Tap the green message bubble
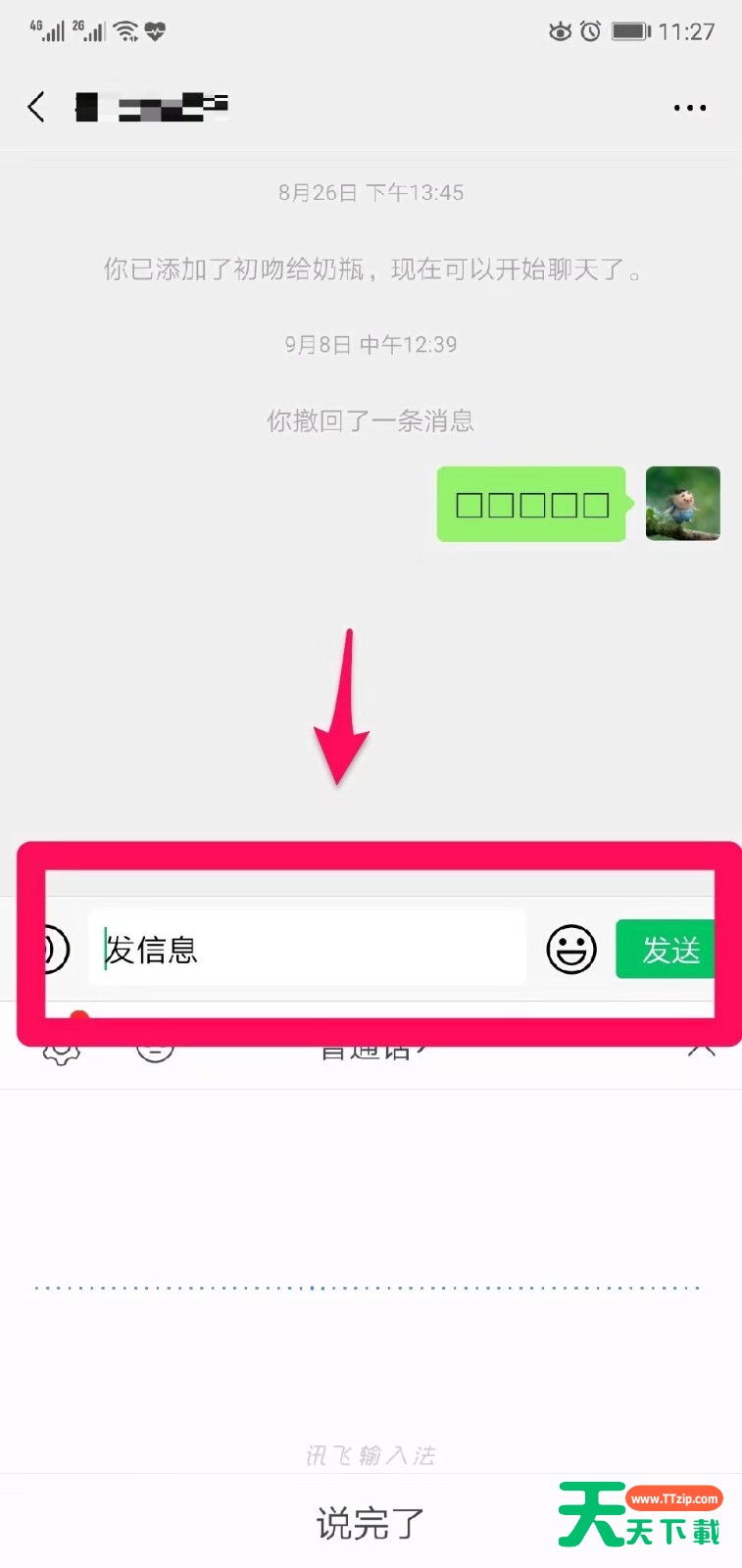Screen dimensions: 742x1568 (531, 504)
